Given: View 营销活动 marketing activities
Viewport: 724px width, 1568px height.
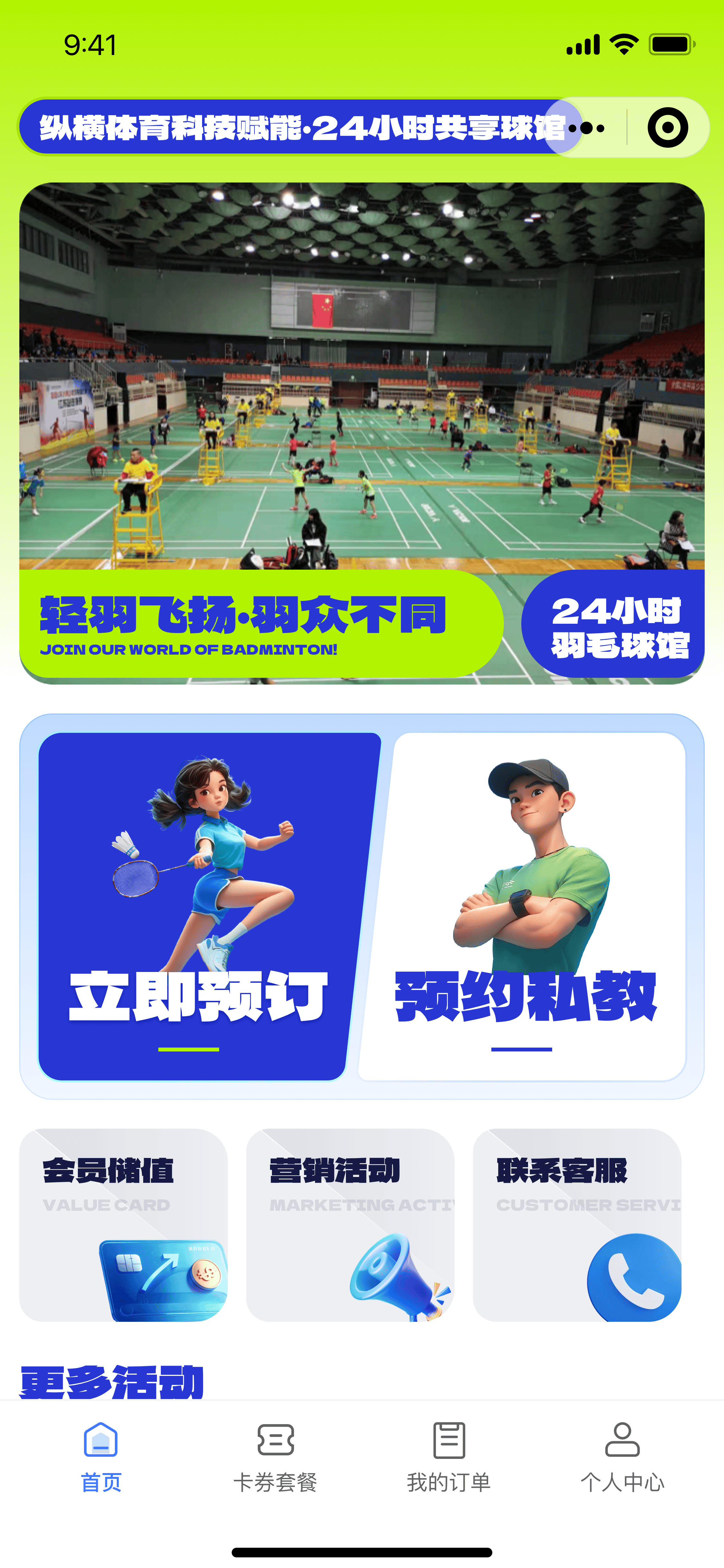Looking at the screenshot, I should (x=350, y=1225).
